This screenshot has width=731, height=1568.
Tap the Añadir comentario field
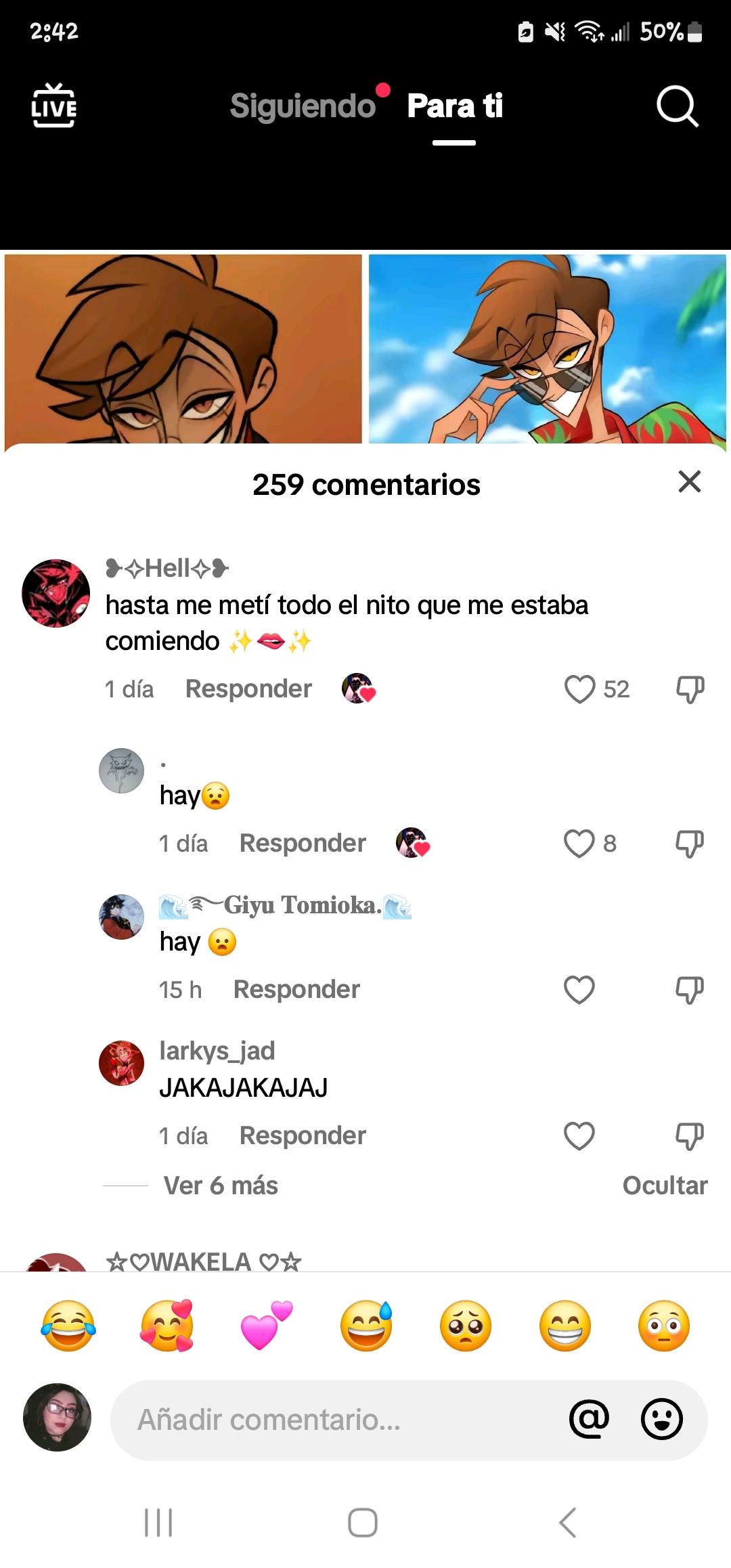(338, 1420)
